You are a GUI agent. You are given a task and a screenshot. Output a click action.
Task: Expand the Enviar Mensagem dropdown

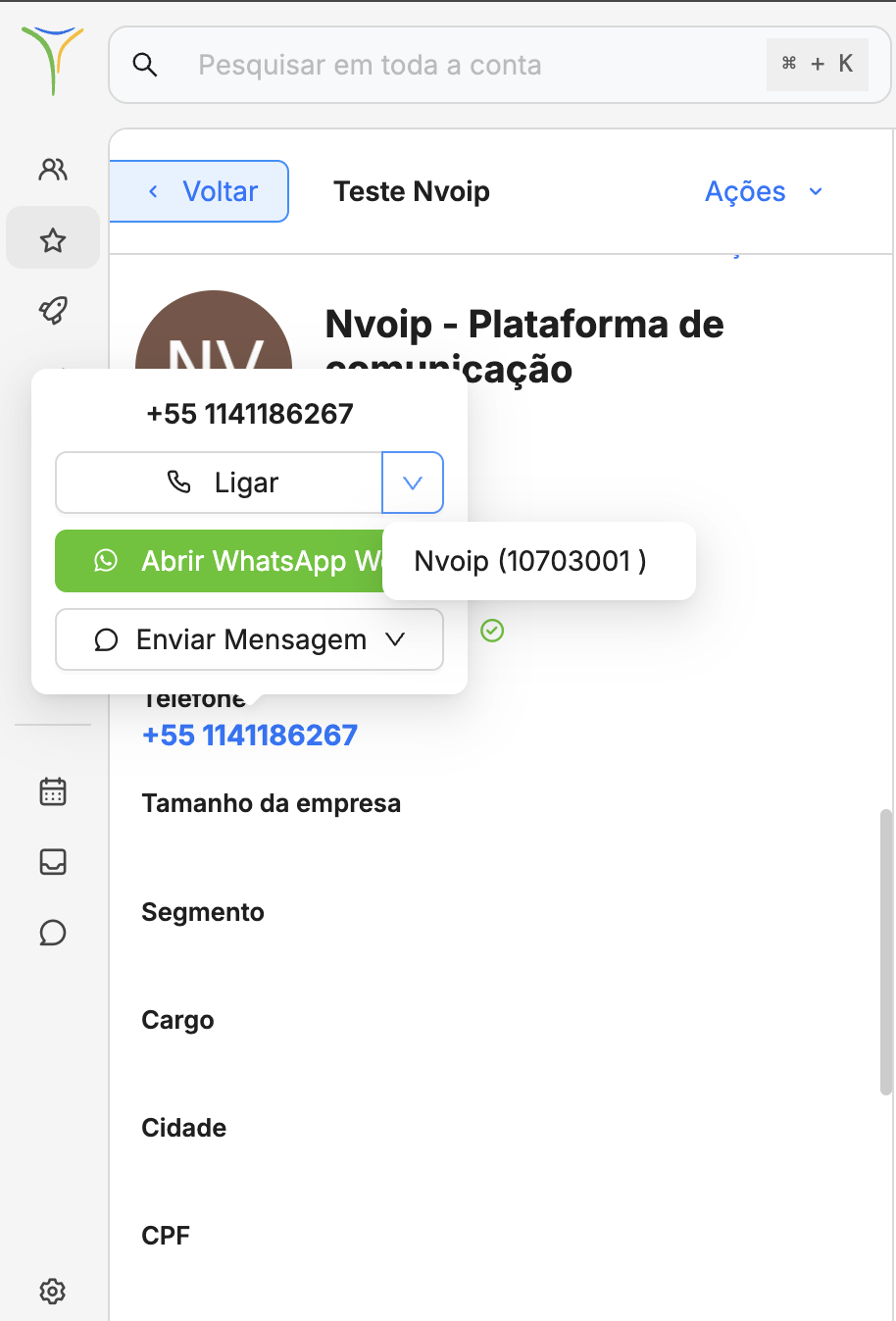[x=250, y=639]
